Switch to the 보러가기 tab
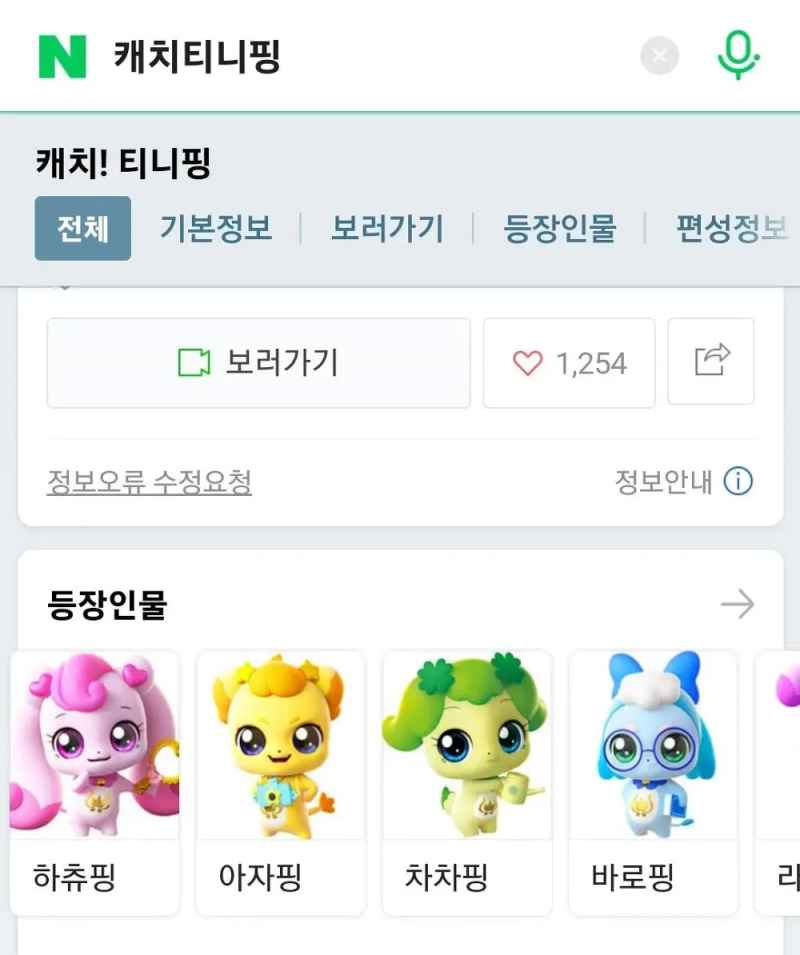This screenshot has width=800, height=955. (x=387, y=228)
